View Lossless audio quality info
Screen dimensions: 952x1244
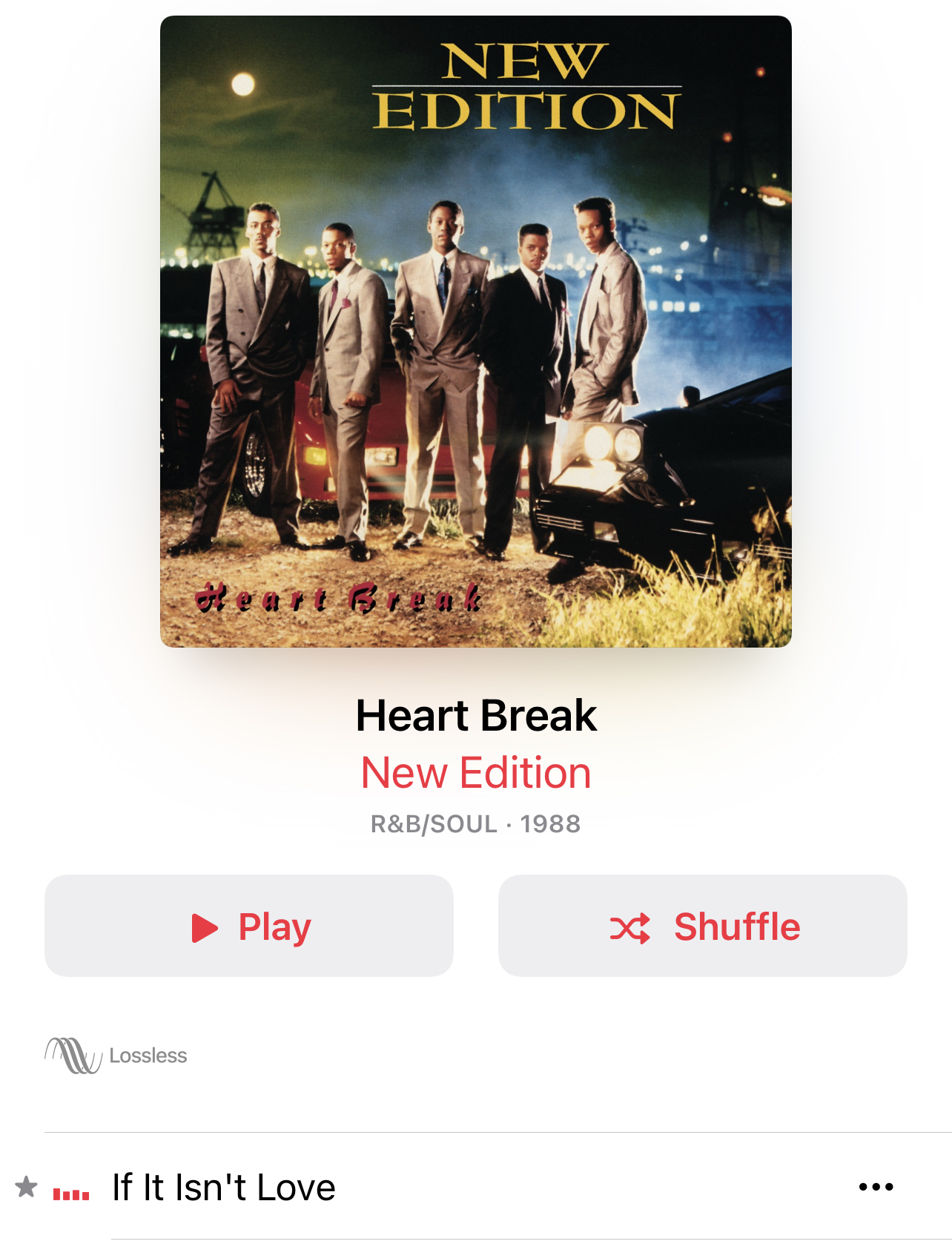[x=116, y=1055]
